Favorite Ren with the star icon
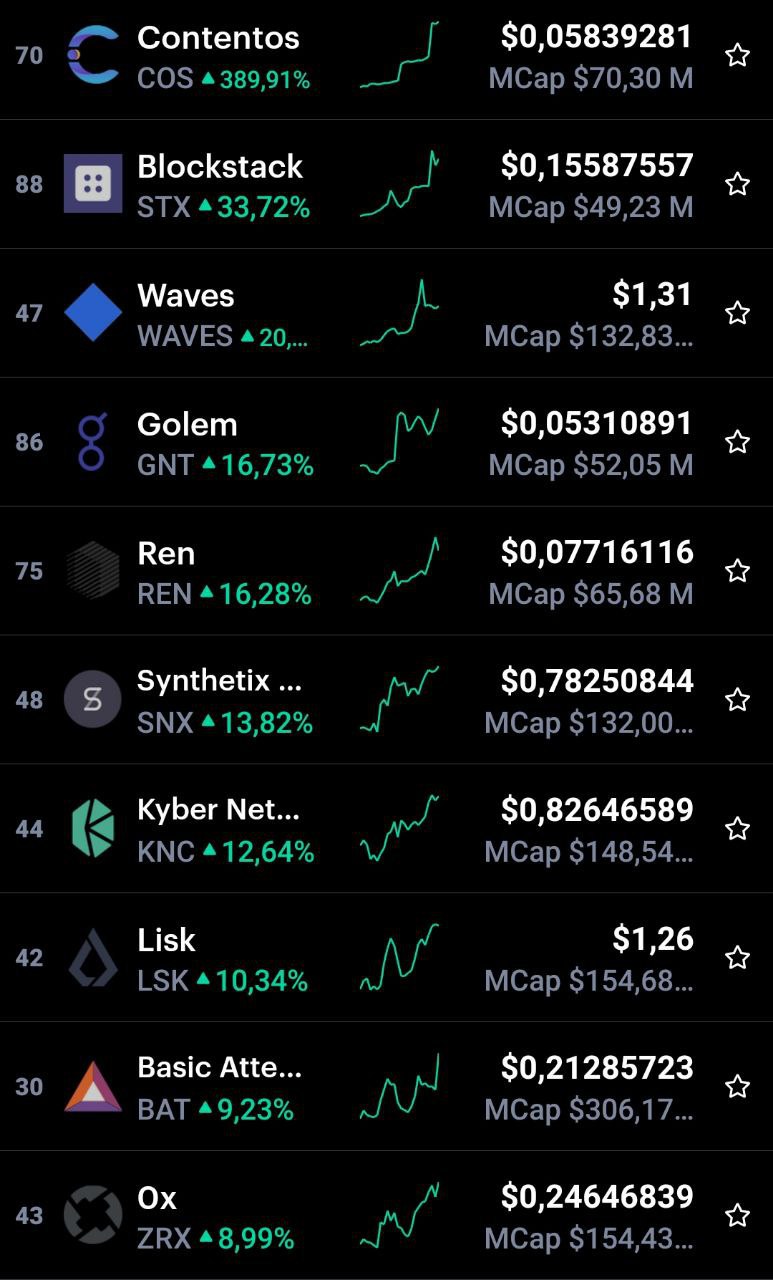The image size is (773, 1280). tap(737, 571)
